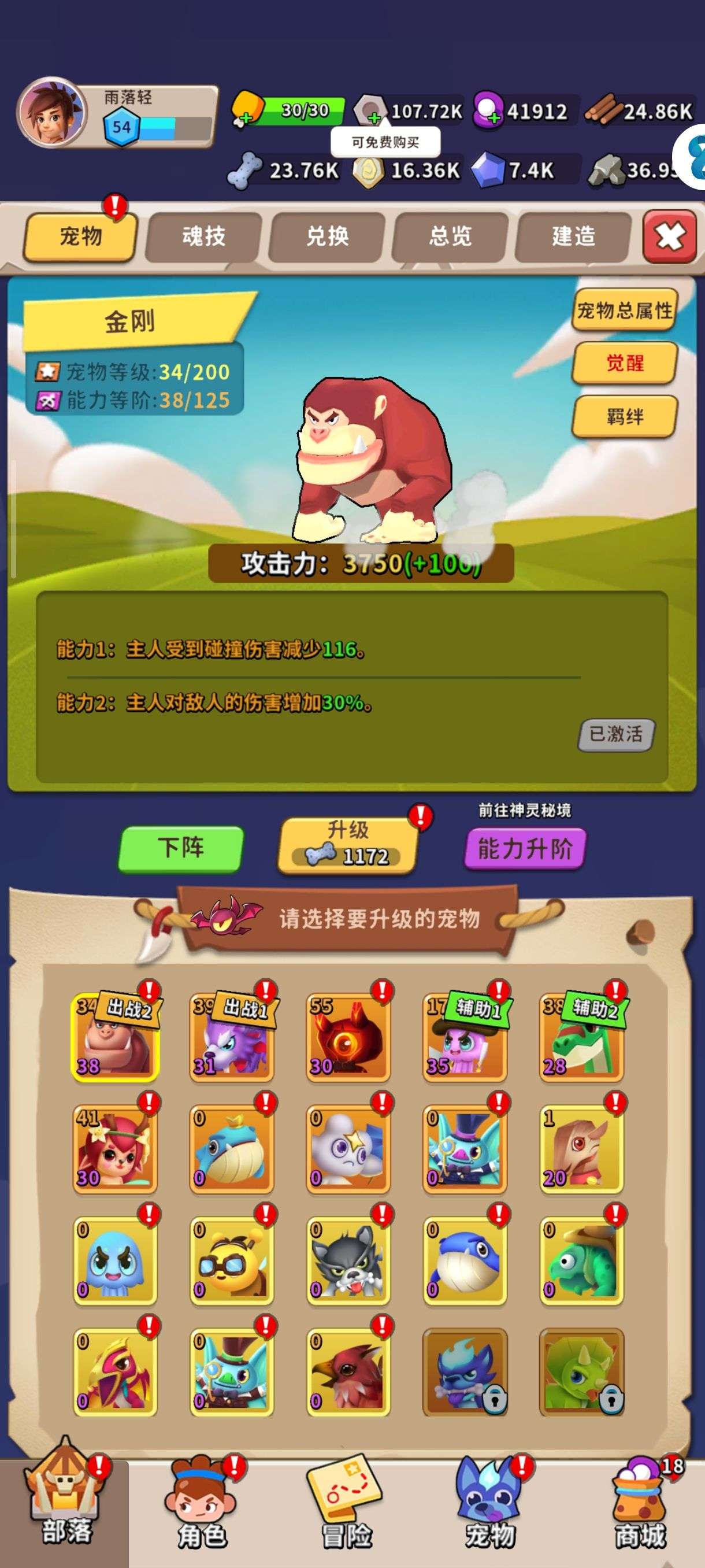The height and width of the screenshot is (1568, 705).
Task: Go to the 部落 bottom tab
Action: [x=65, y=1510]
